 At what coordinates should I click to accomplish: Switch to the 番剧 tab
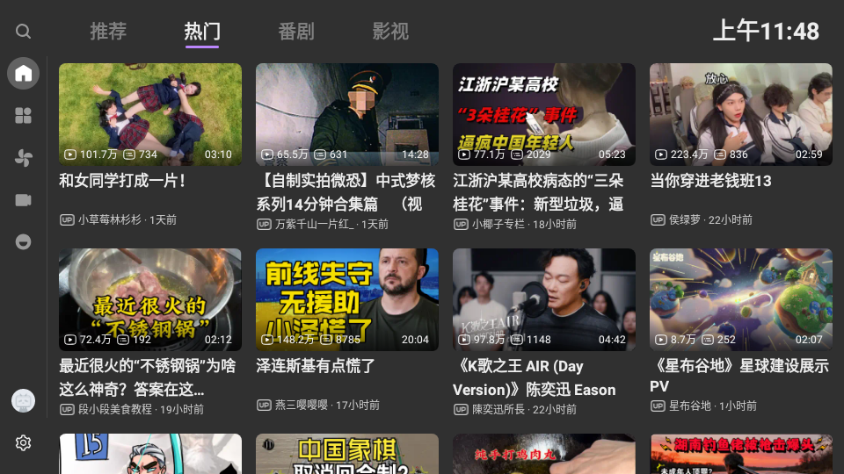pos(296,32)
